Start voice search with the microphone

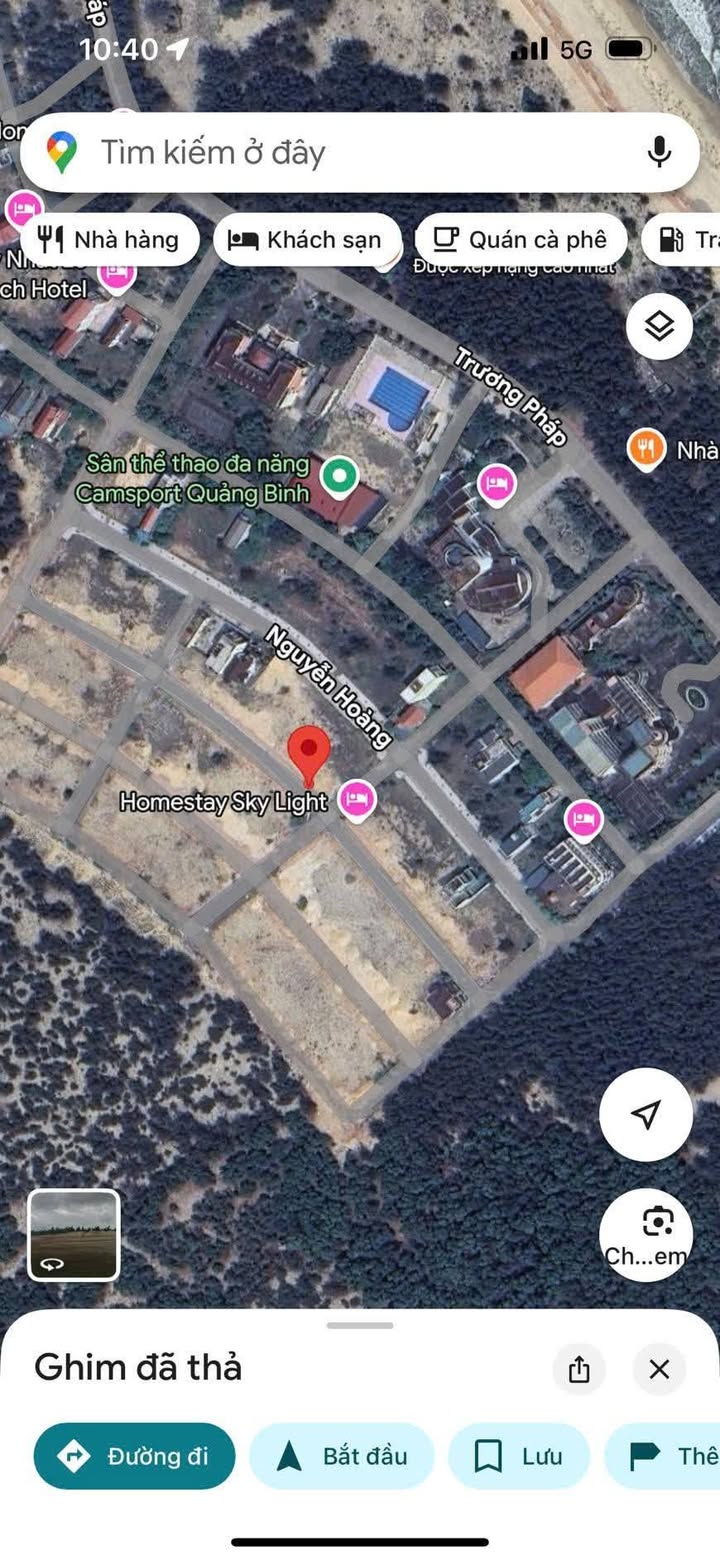tap(659, 152)
